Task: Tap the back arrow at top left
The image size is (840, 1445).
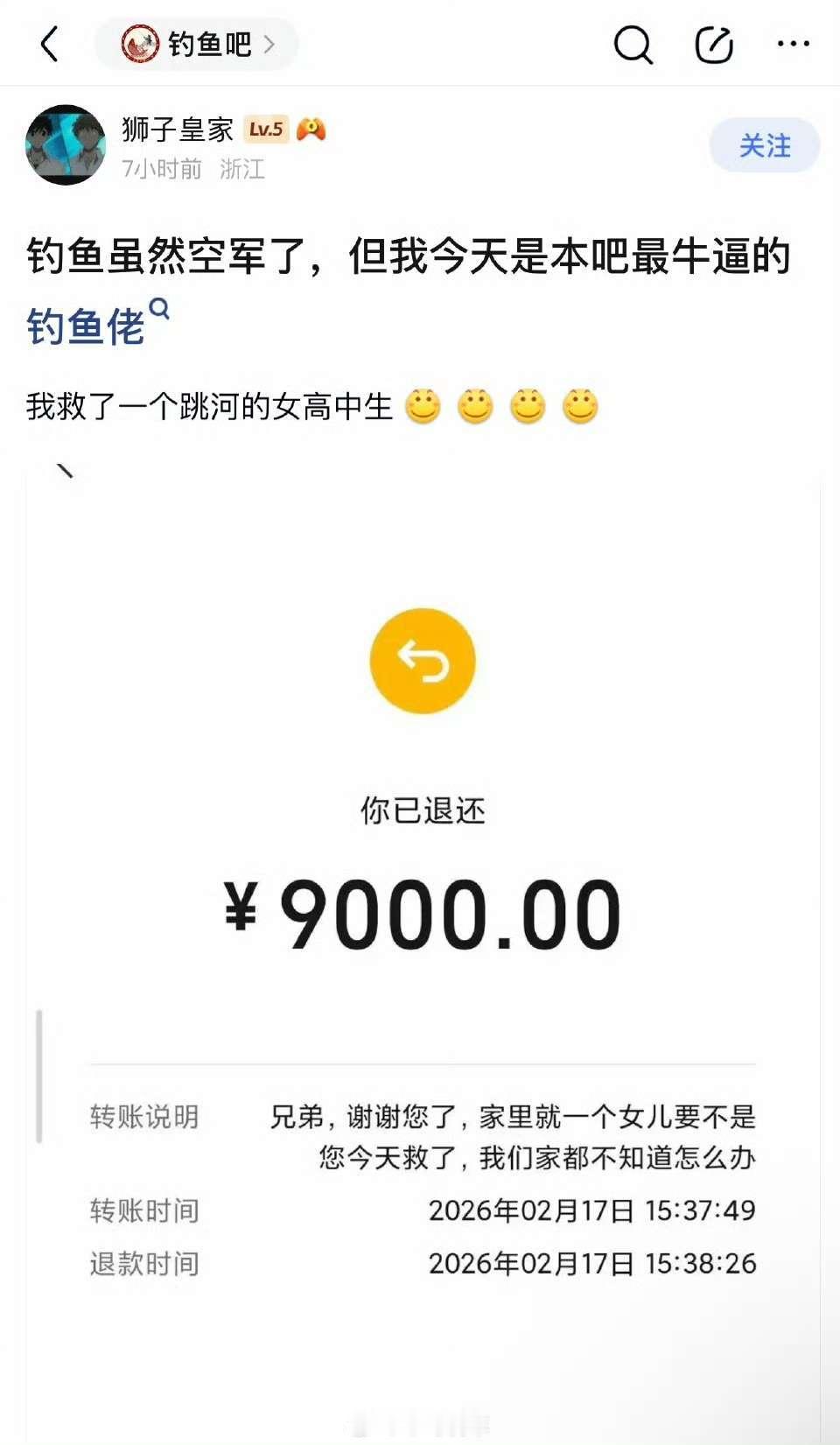Action: [x=50, y=44]
